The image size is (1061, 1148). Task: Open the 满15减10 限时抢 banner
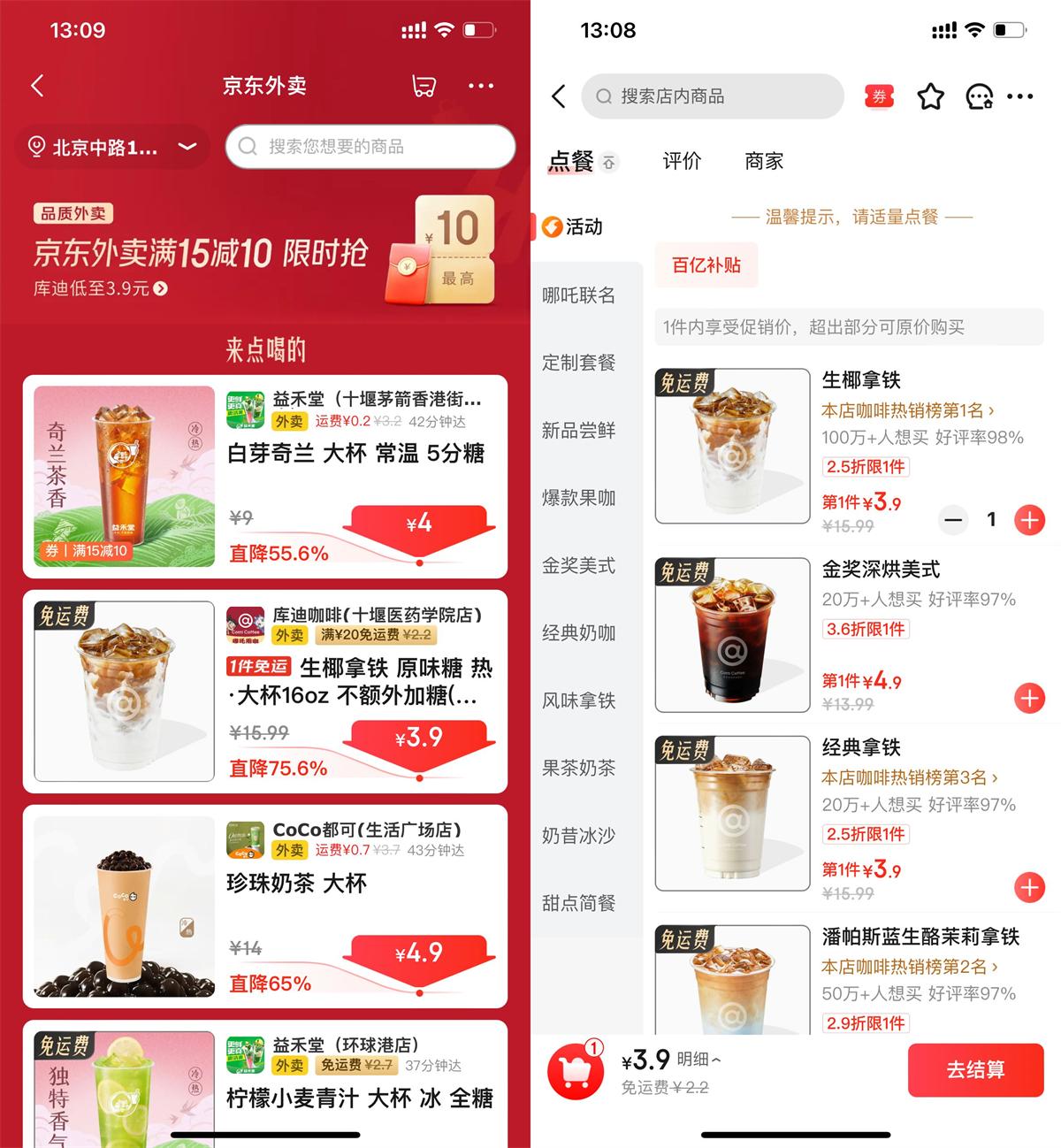pos(263,251)
